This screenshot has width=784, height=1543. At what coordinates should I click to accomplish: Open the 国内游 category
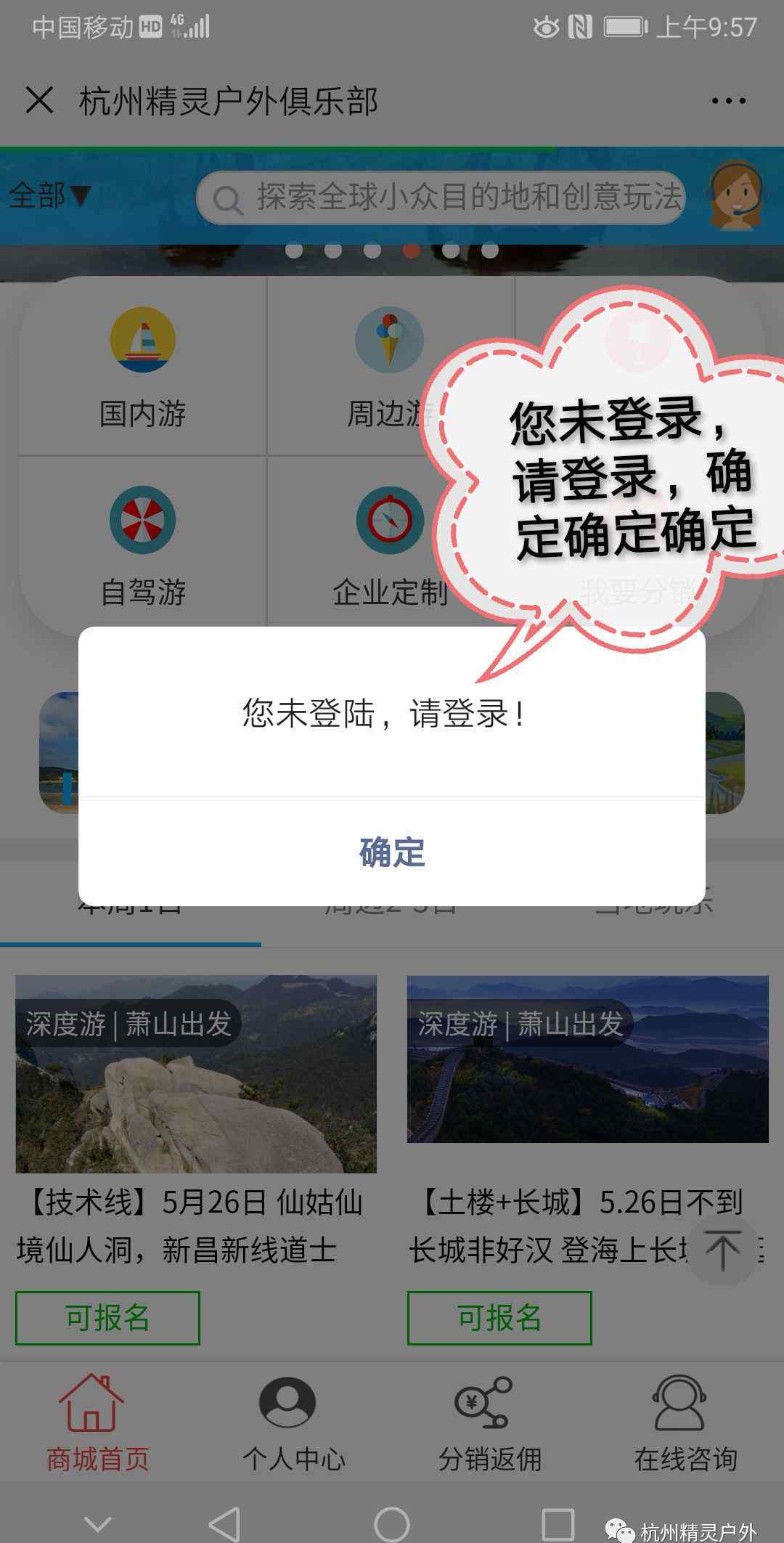(x=143, y=367)
